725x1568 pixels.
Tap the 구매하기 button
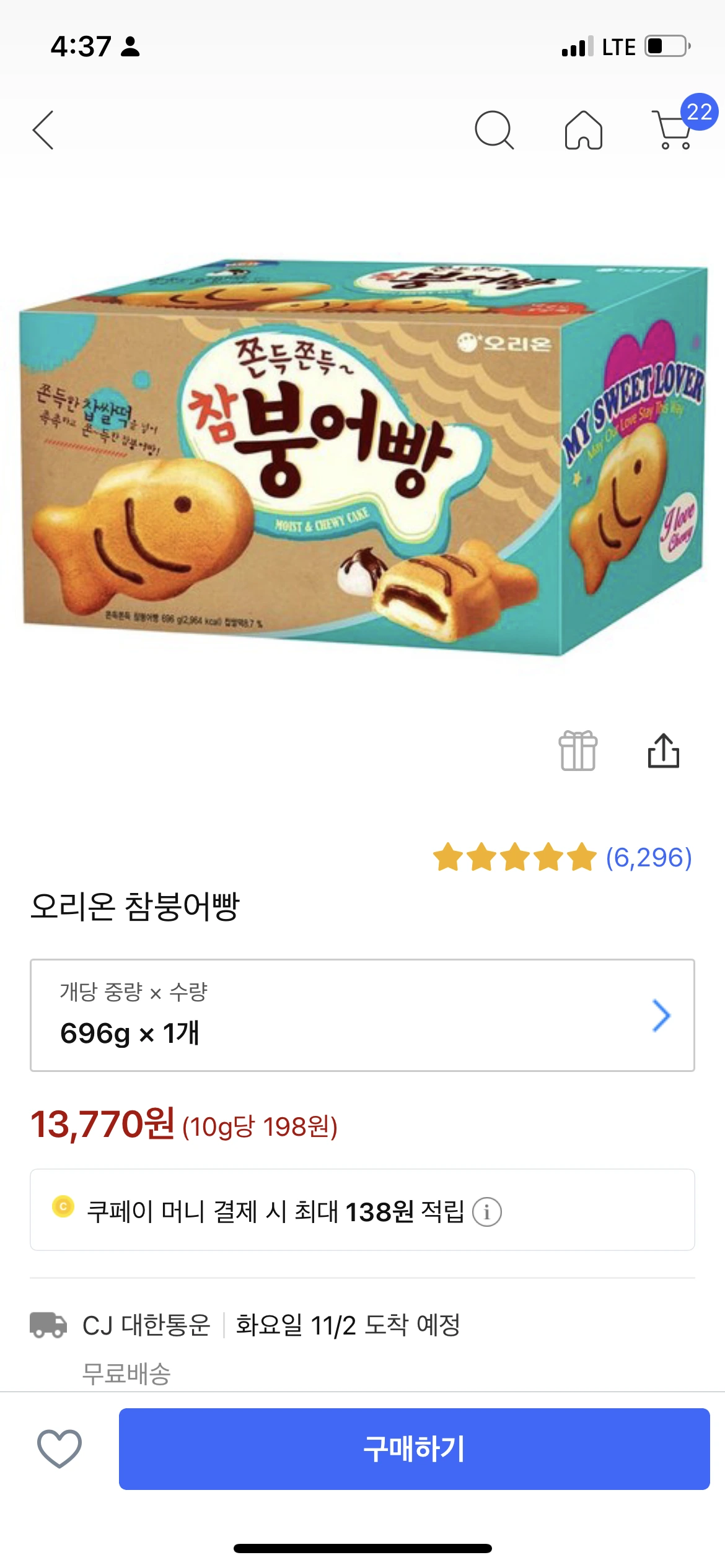tap(414, 1448)
